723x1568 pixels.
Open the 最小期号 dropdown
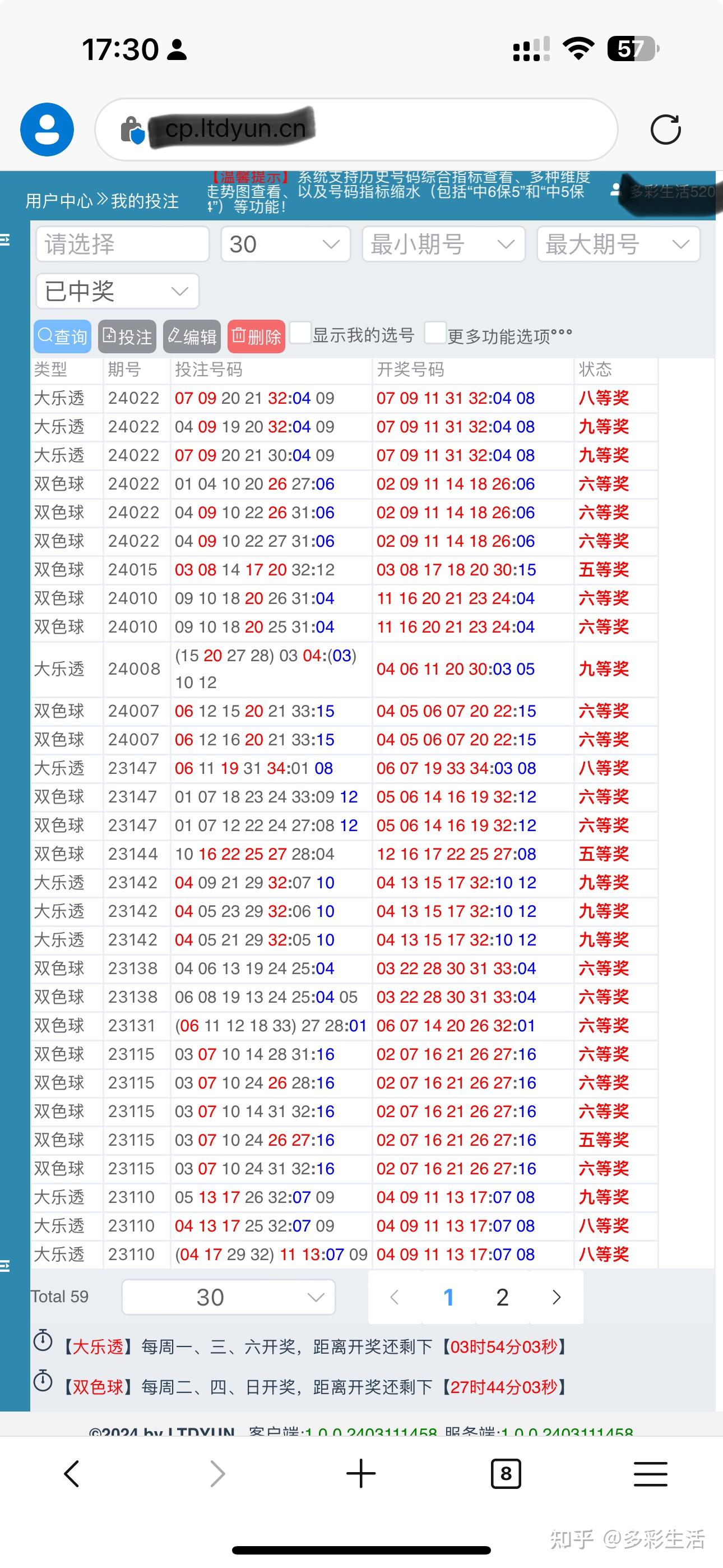click(x=444, y=244)
